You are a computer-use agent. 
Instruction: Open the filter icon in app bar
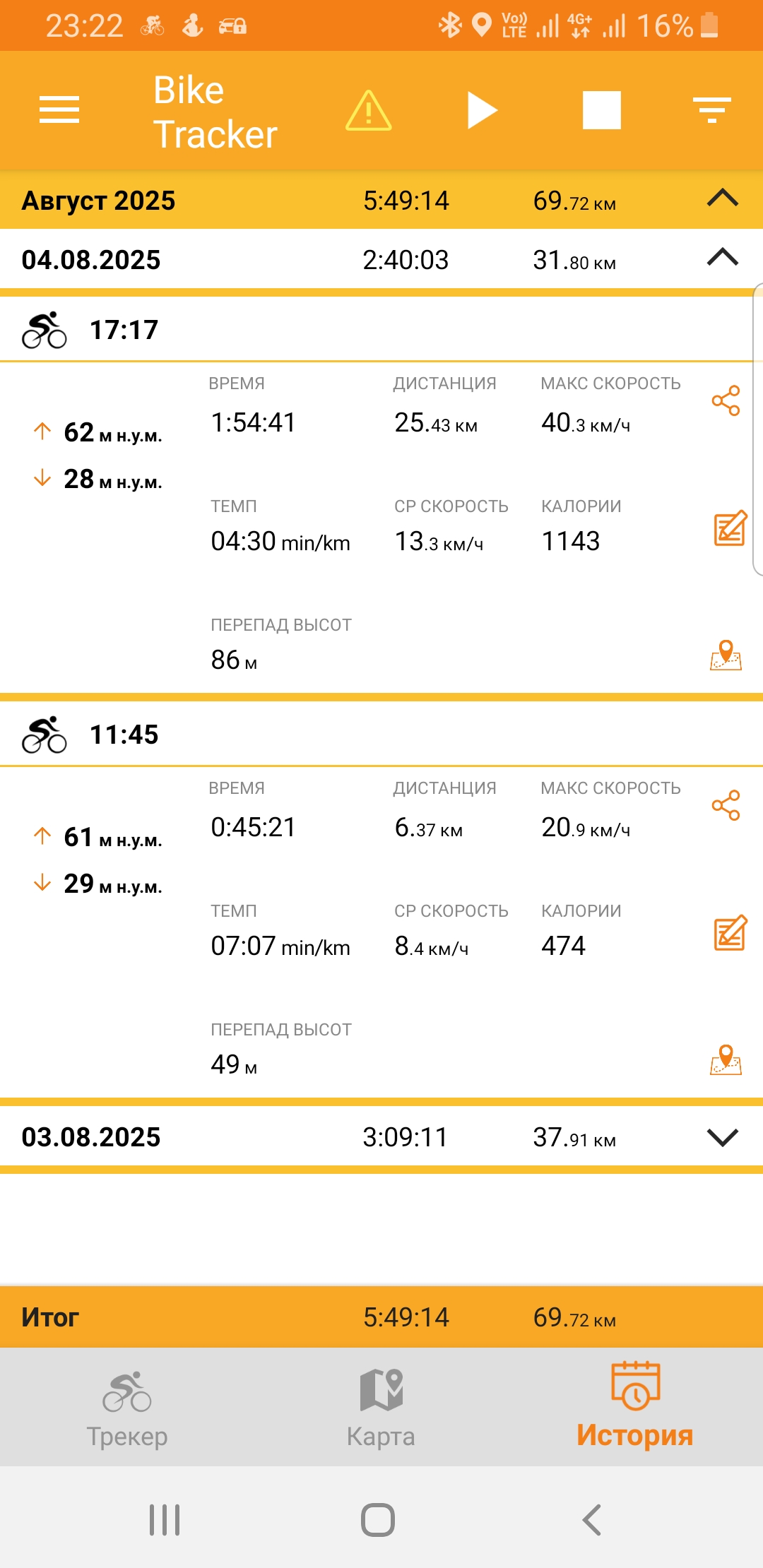pyautogui.click(x=712, y=110)
